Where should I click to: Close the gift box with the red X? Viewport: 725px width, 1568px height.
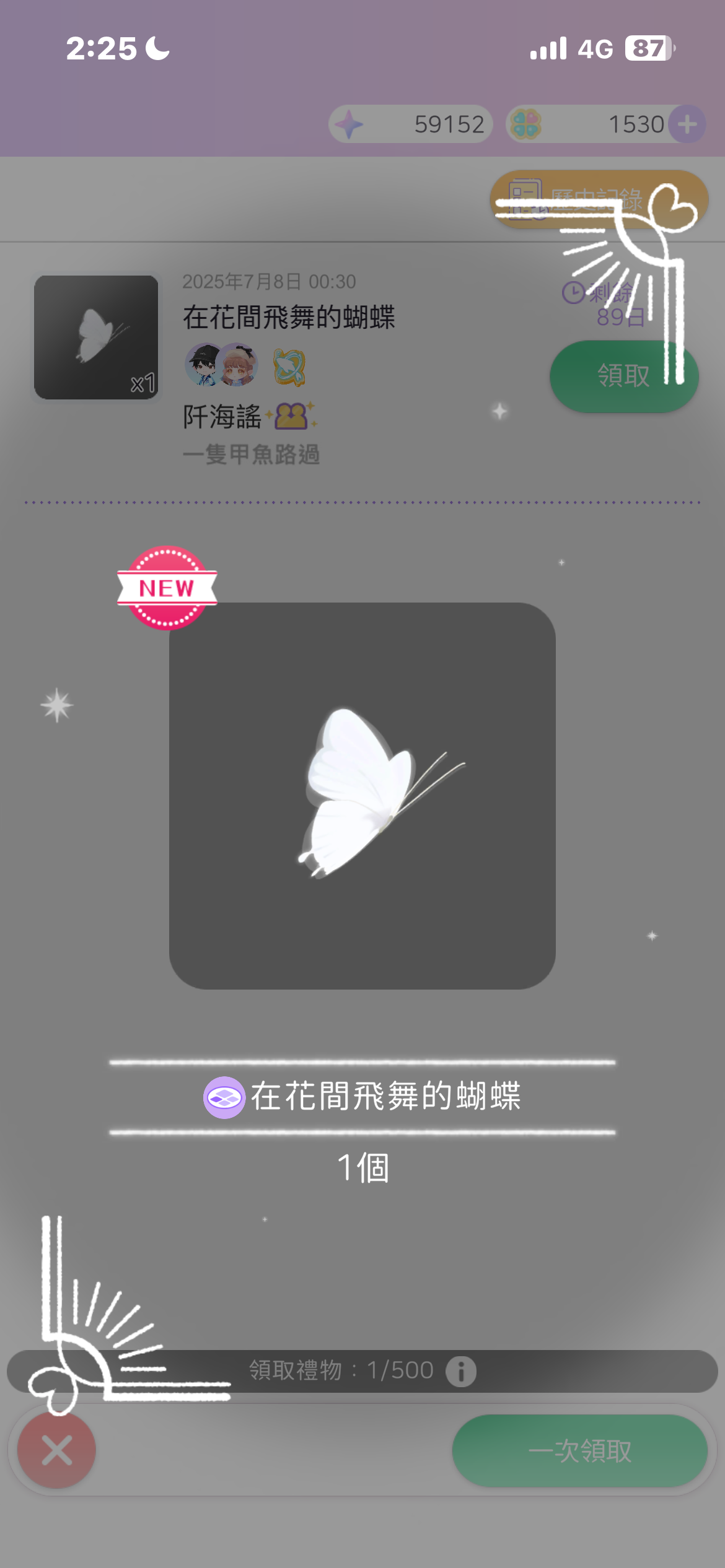[56, 1450]
